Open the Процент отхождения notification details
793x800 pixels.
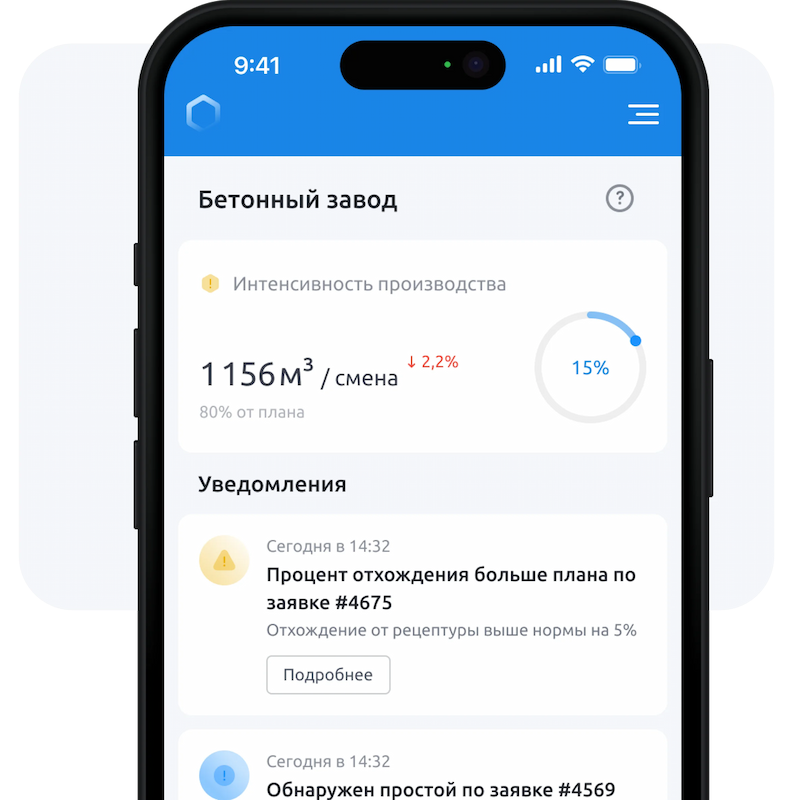coord(328,675)
